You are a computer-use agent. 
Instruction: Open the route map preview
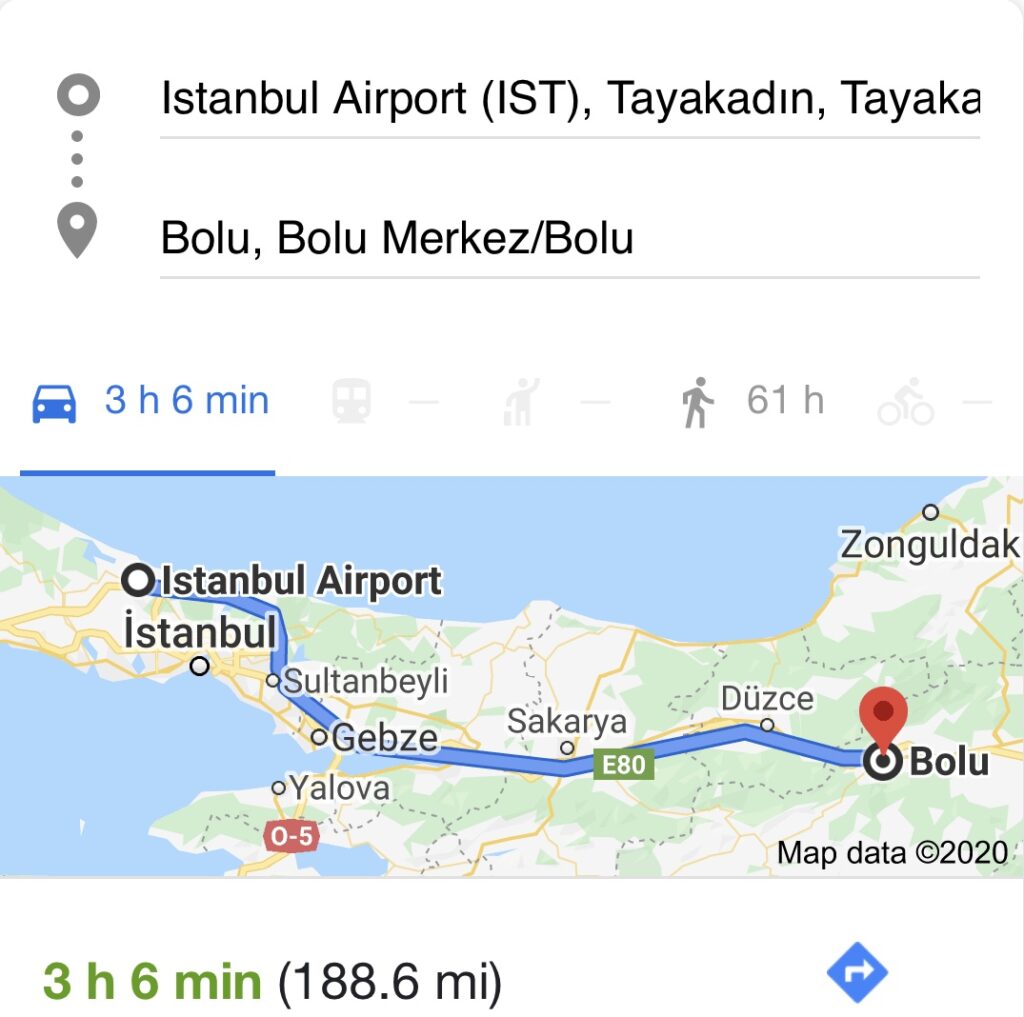coord(512,676)
